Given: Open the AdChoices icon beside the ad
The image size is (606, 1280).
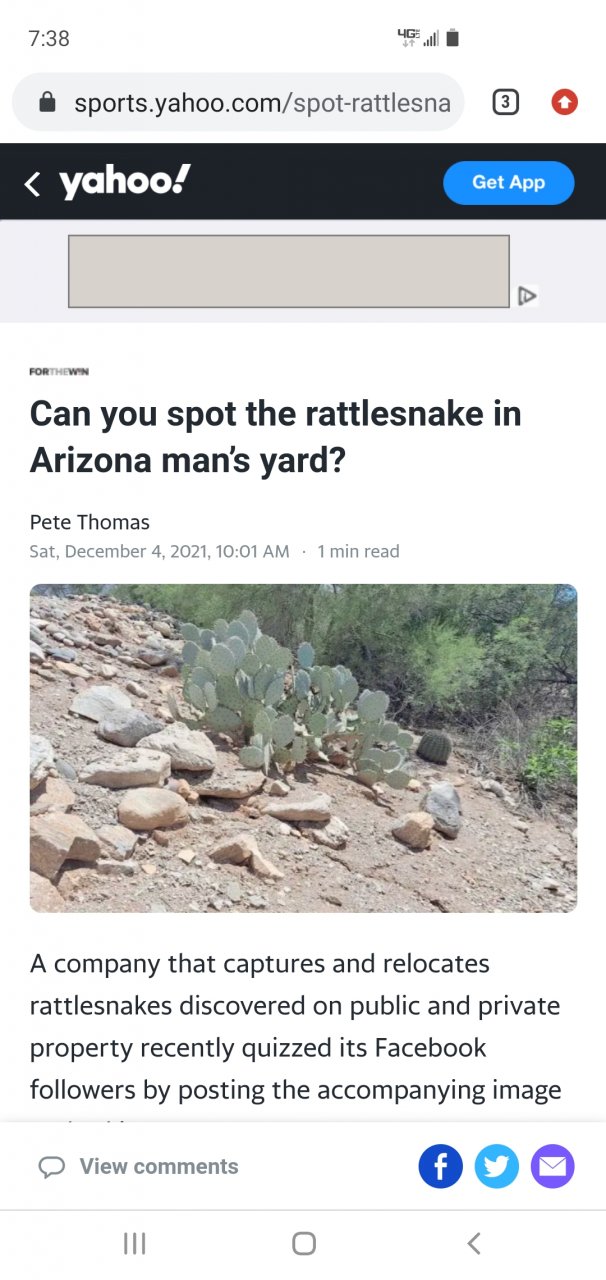Looking at the screenshot, I should click(527, 295).
